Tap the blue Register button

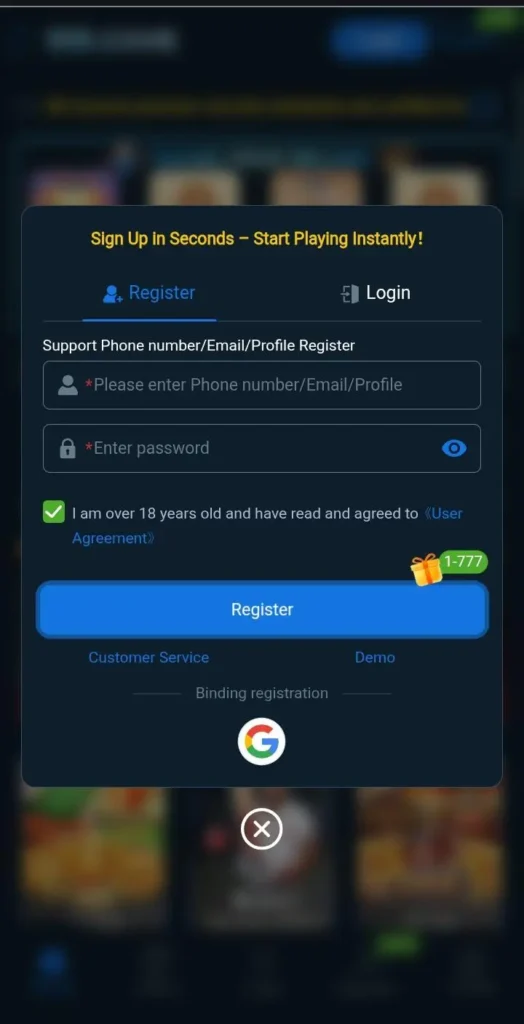[262, 610]
